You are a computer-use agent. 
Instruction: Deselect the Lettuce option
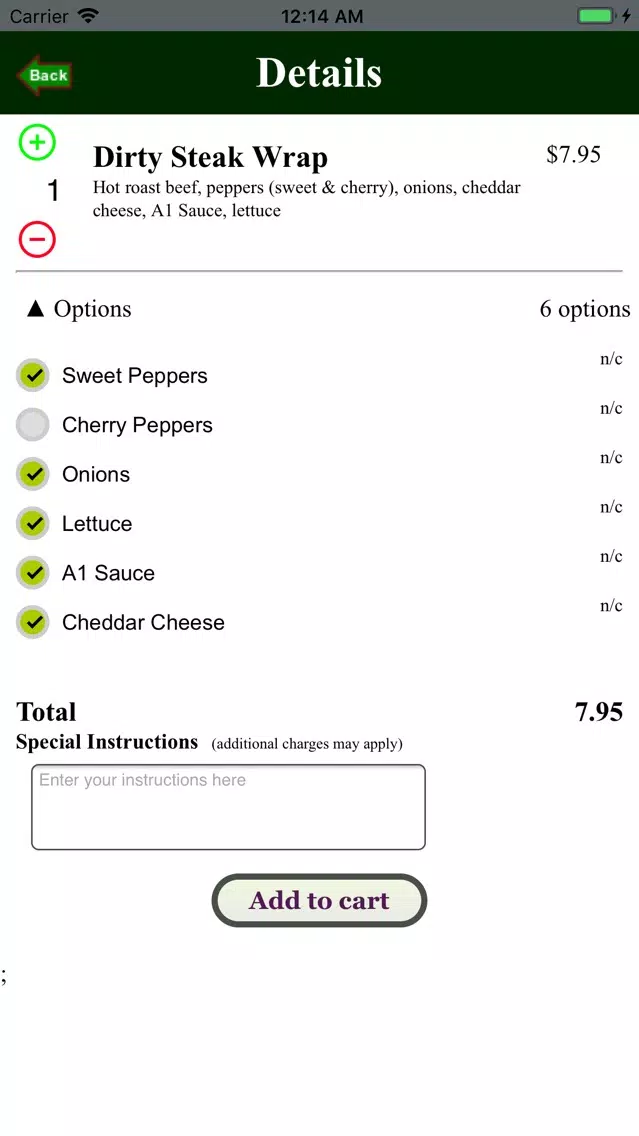coord(33,523)
